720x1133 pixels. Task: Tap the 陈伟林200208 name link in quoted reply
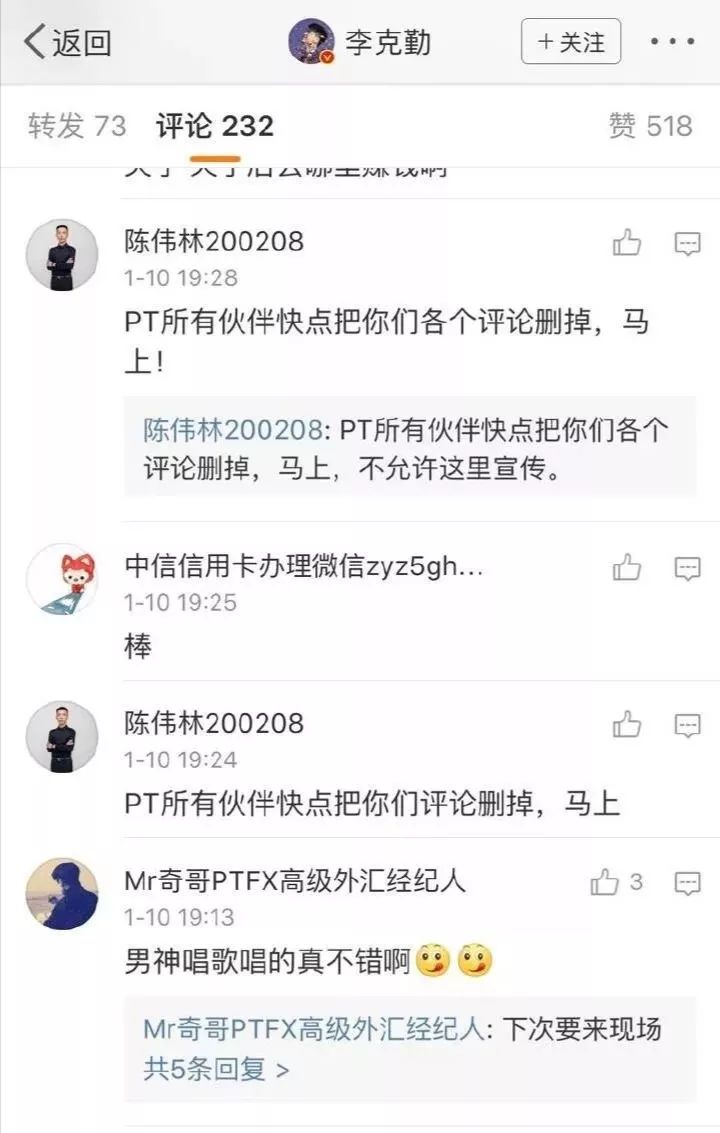tap(233, 430)
